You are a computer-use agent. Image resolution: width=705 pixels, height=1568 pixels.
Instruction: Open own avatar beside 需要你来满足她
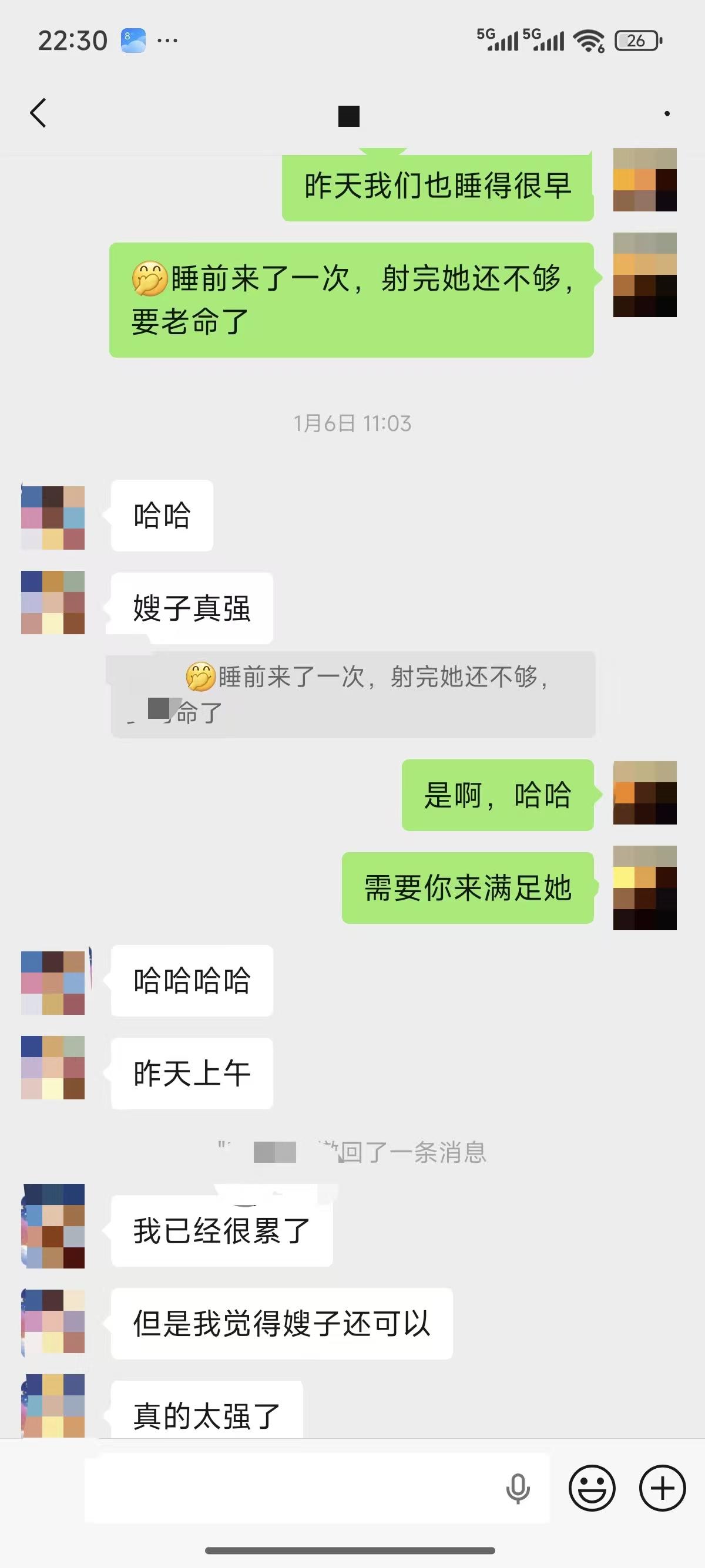pyautogui.click(x=644, y=887)
